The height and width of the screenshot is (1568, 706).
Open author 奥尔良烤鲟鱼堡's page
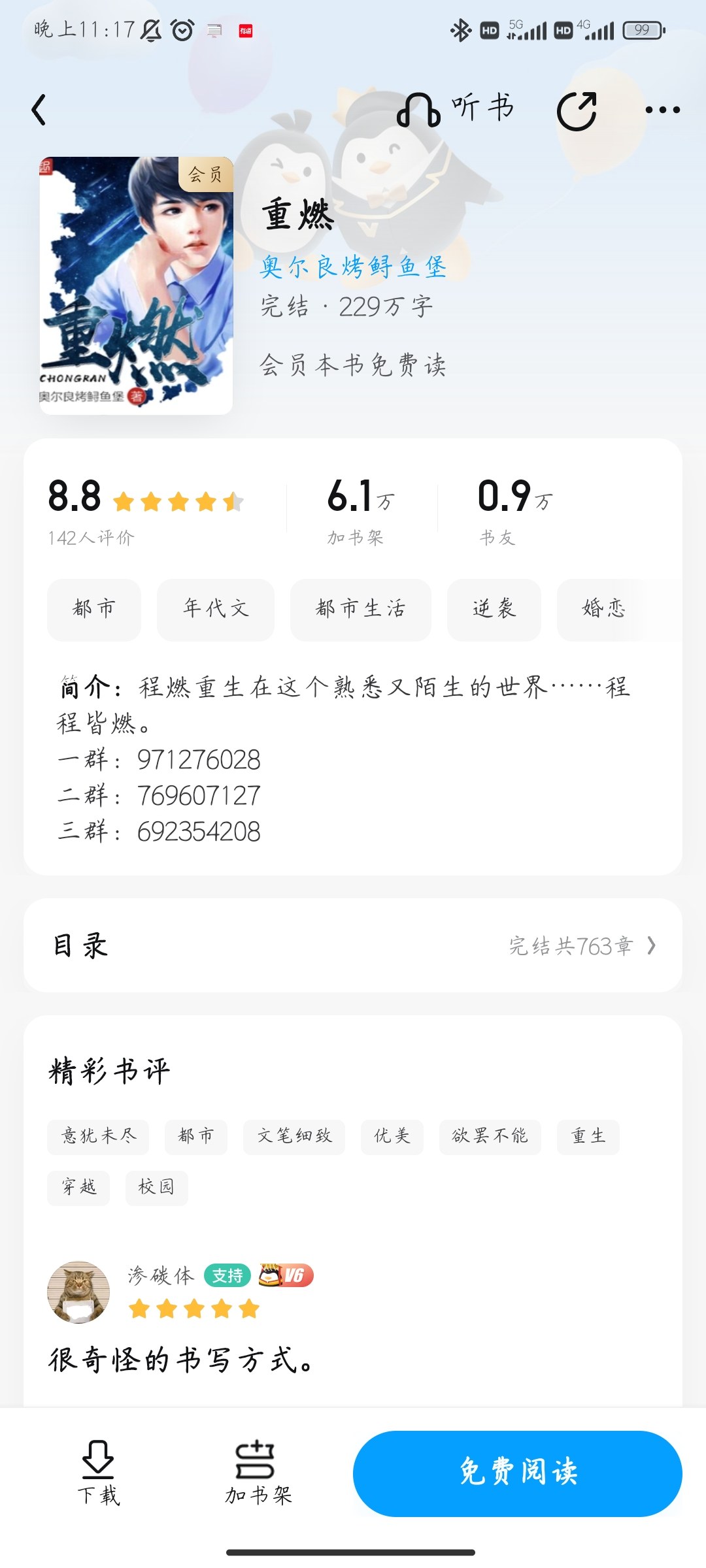pos(354,267)
